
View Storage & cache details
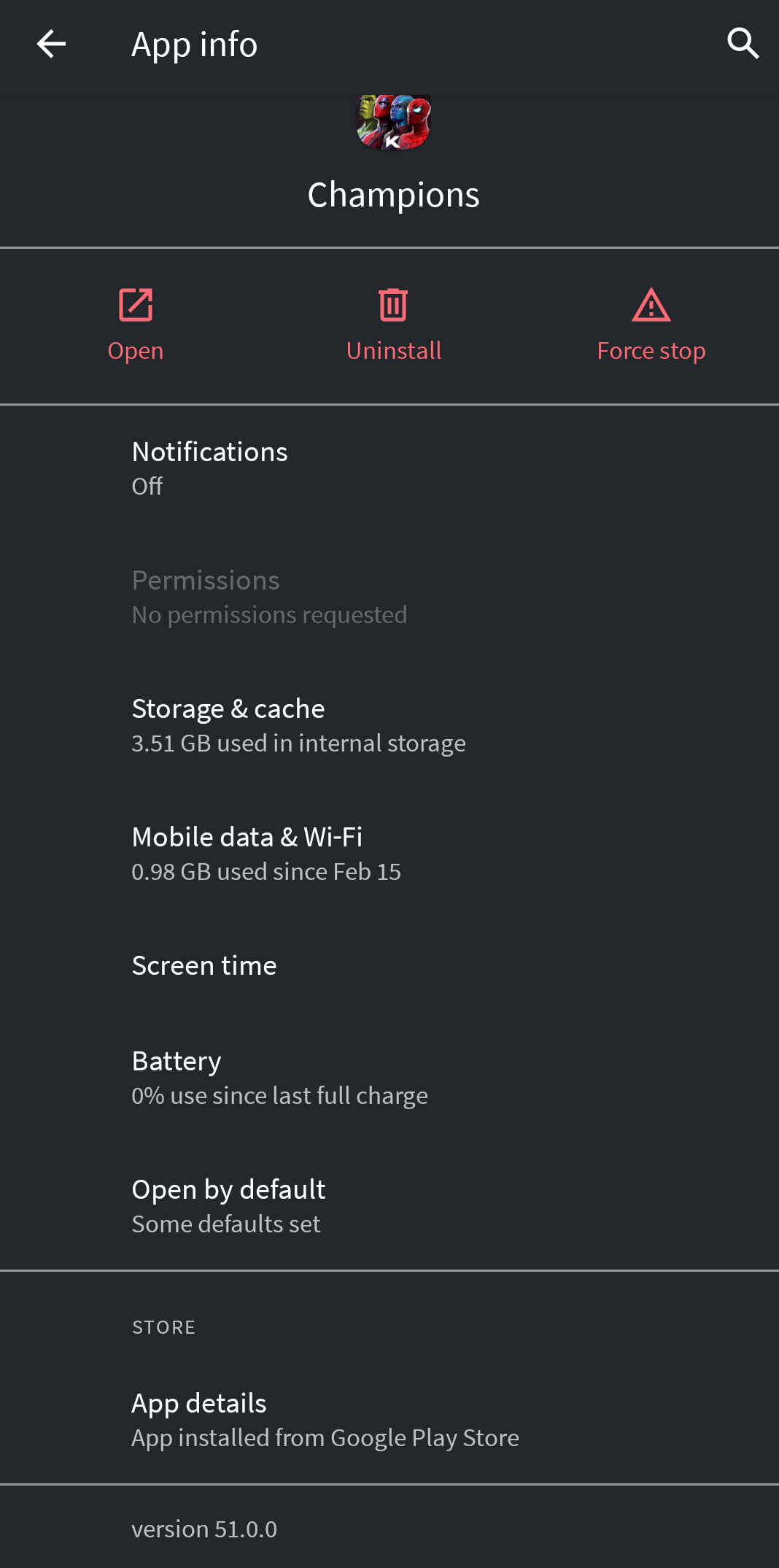[x=389, y=725]
